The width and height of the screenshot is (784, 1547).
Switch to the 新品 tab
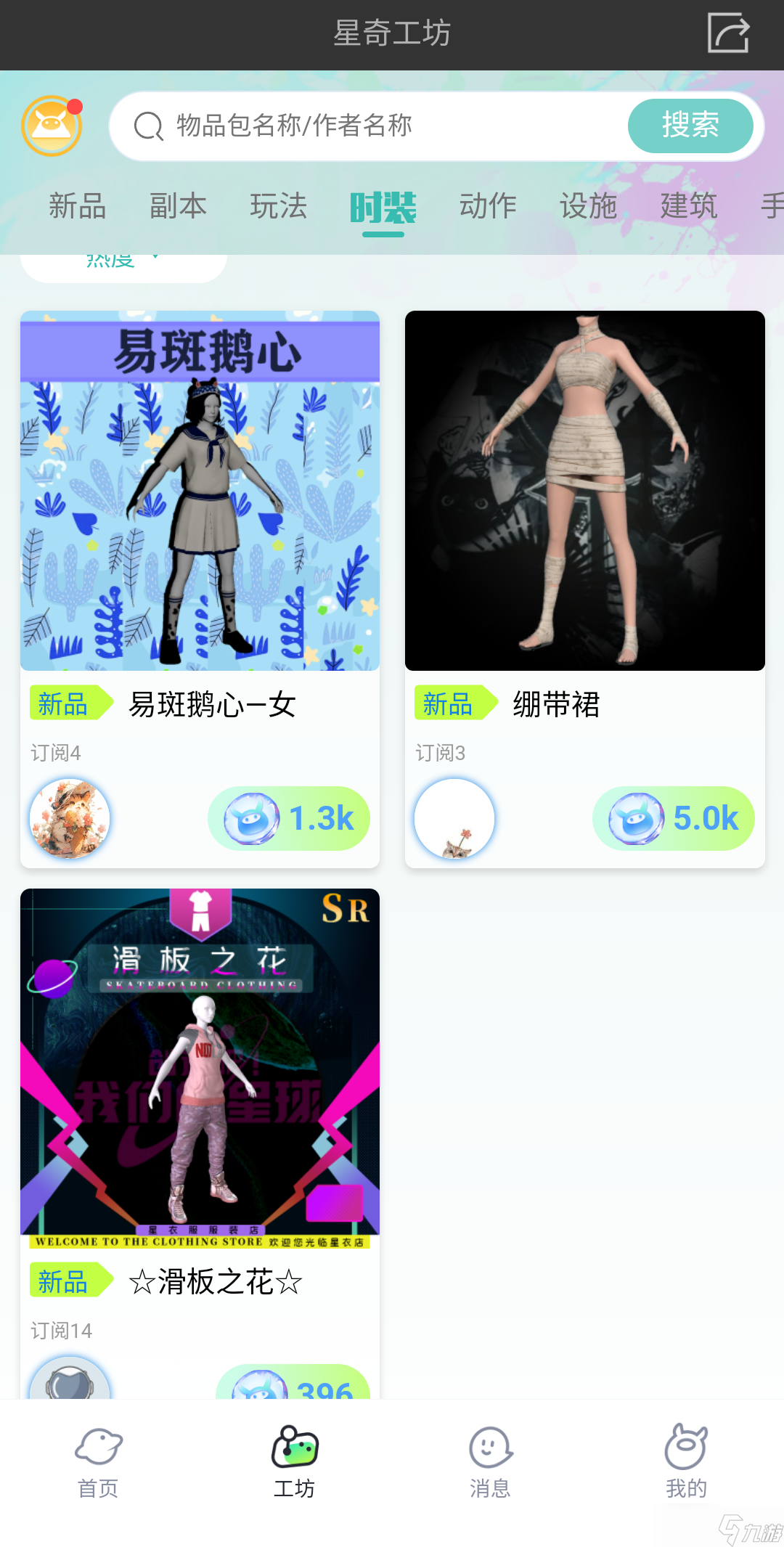click(78, 206)
